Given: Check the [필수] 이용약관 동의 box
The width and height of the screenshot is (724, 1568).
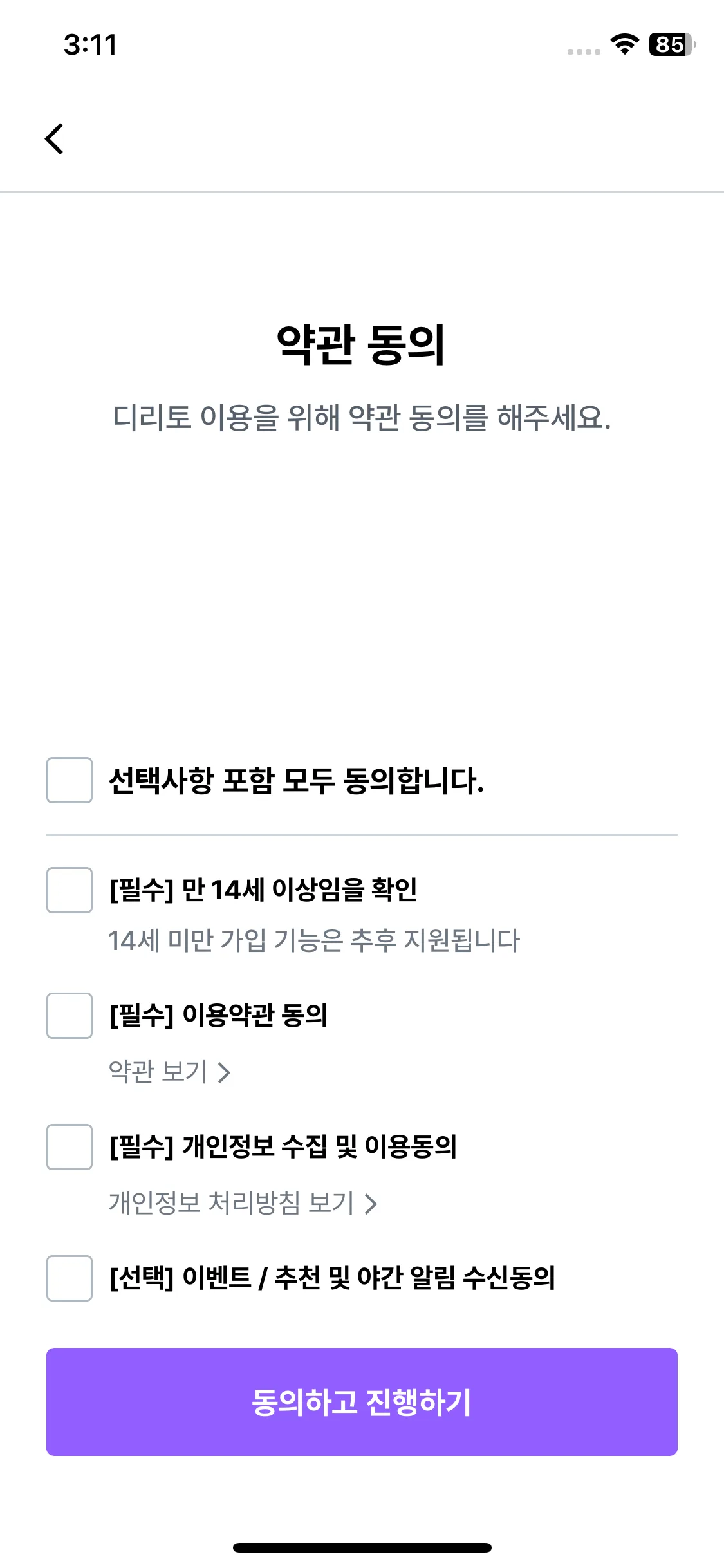Looking at the screenshot, I should pos(70,1016).
